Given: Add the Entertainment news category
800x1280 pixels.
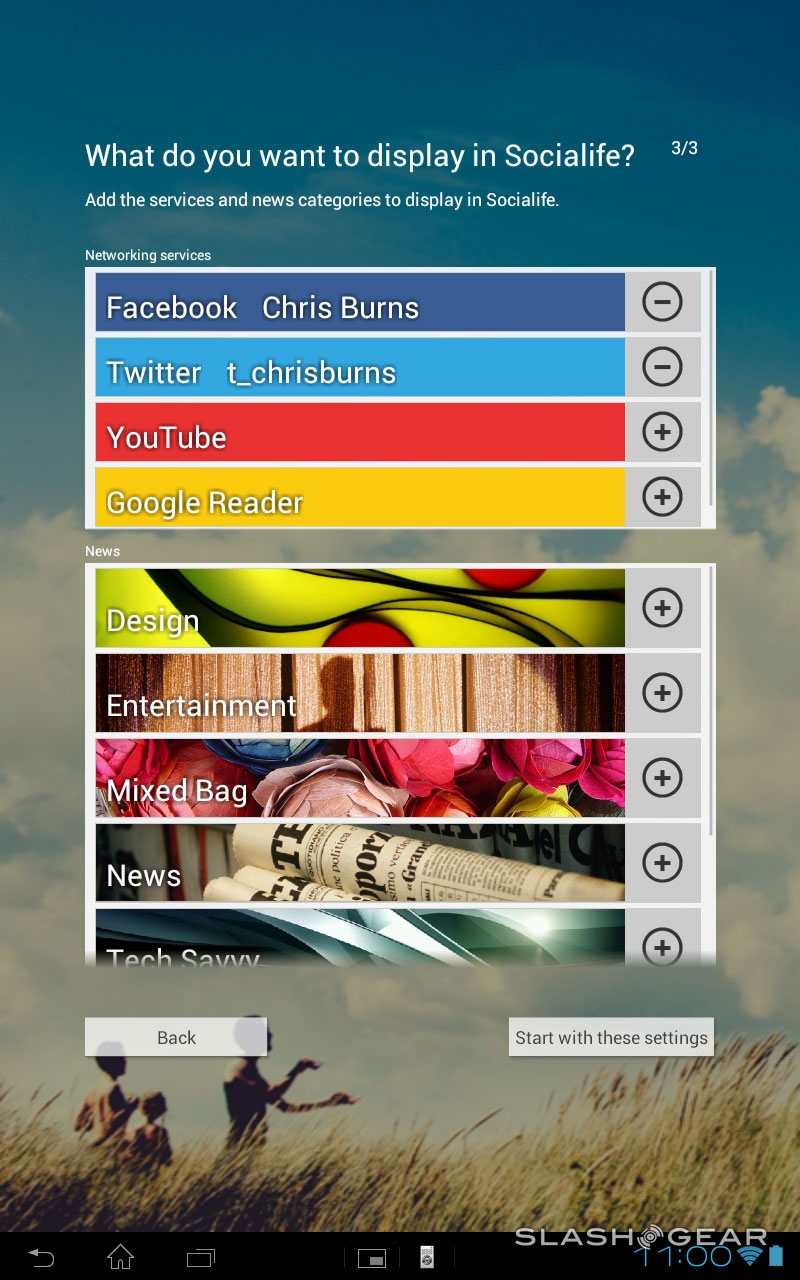Looking at the screenshot, I should (x=662, y=692).
